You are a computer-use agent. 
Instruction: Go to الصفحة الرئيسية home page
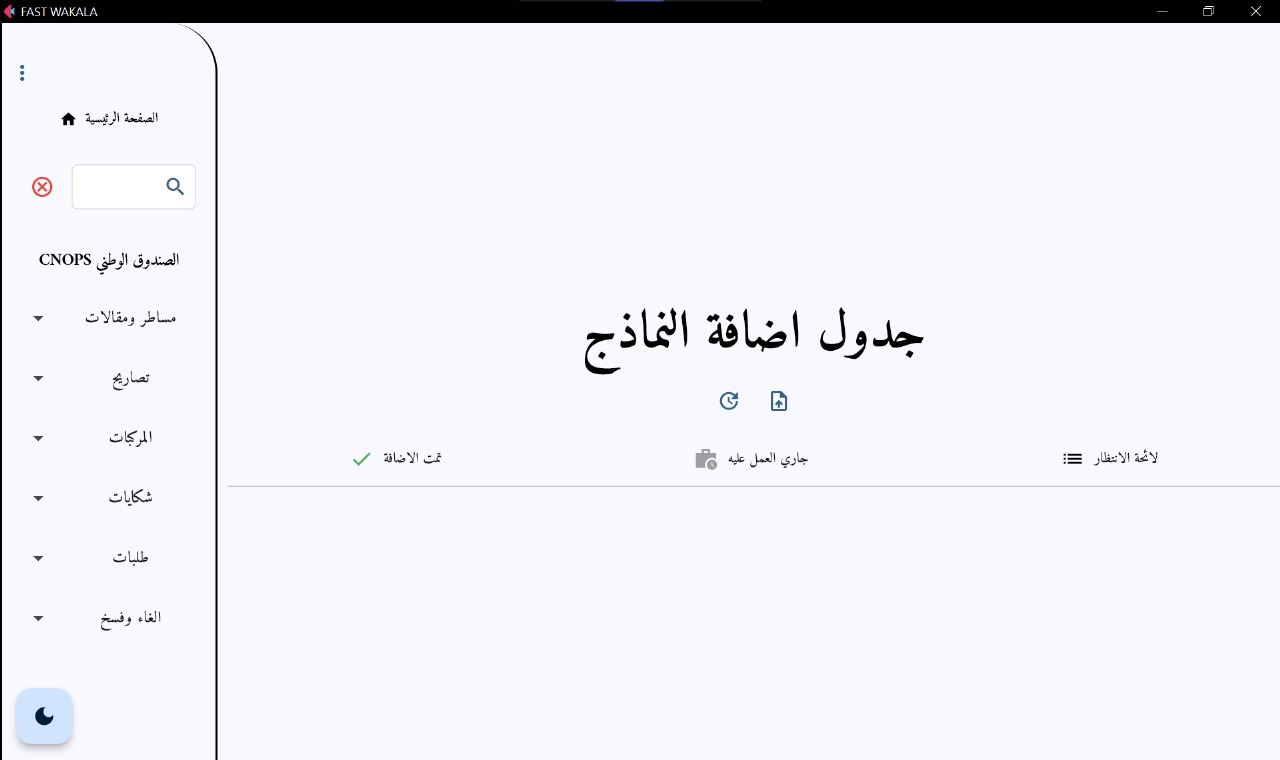(x=110, y=119)
